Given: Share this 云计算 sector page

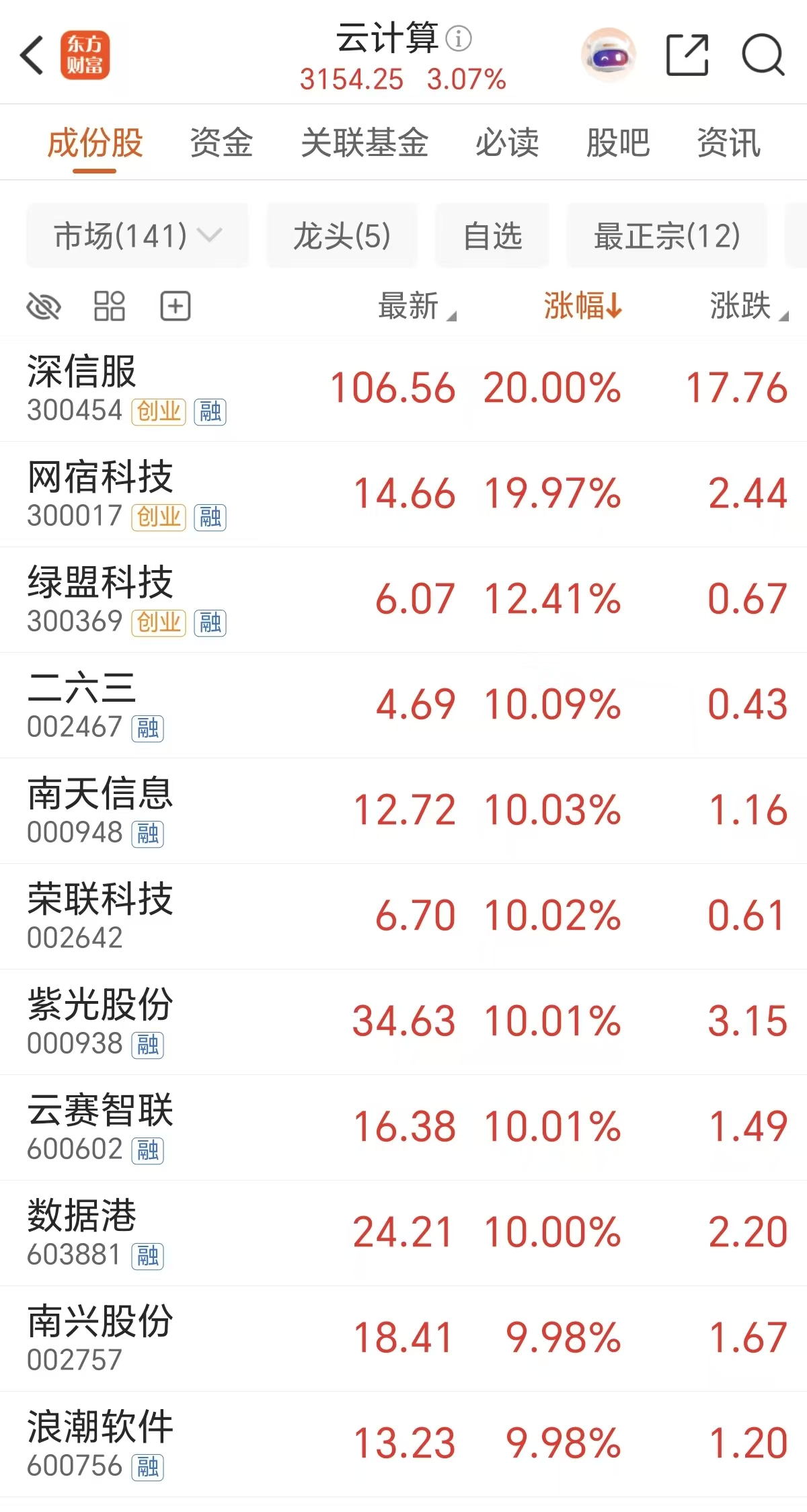Looking at the screenshot, I should (687, 55).
